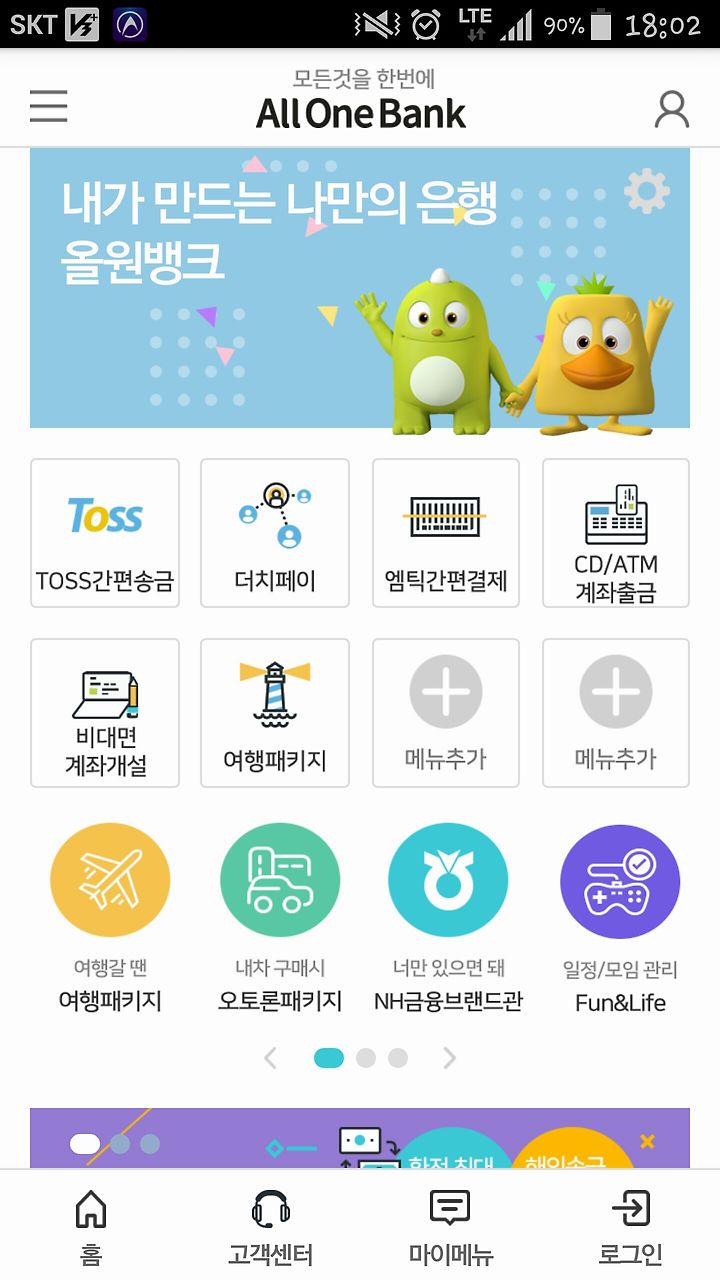Open banner settings gear icon

point(647,191)
